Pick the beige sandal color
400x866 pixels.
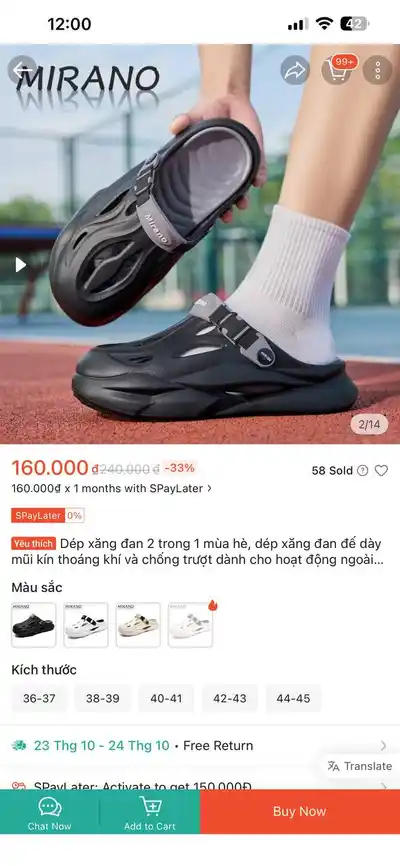coord(138,625)
